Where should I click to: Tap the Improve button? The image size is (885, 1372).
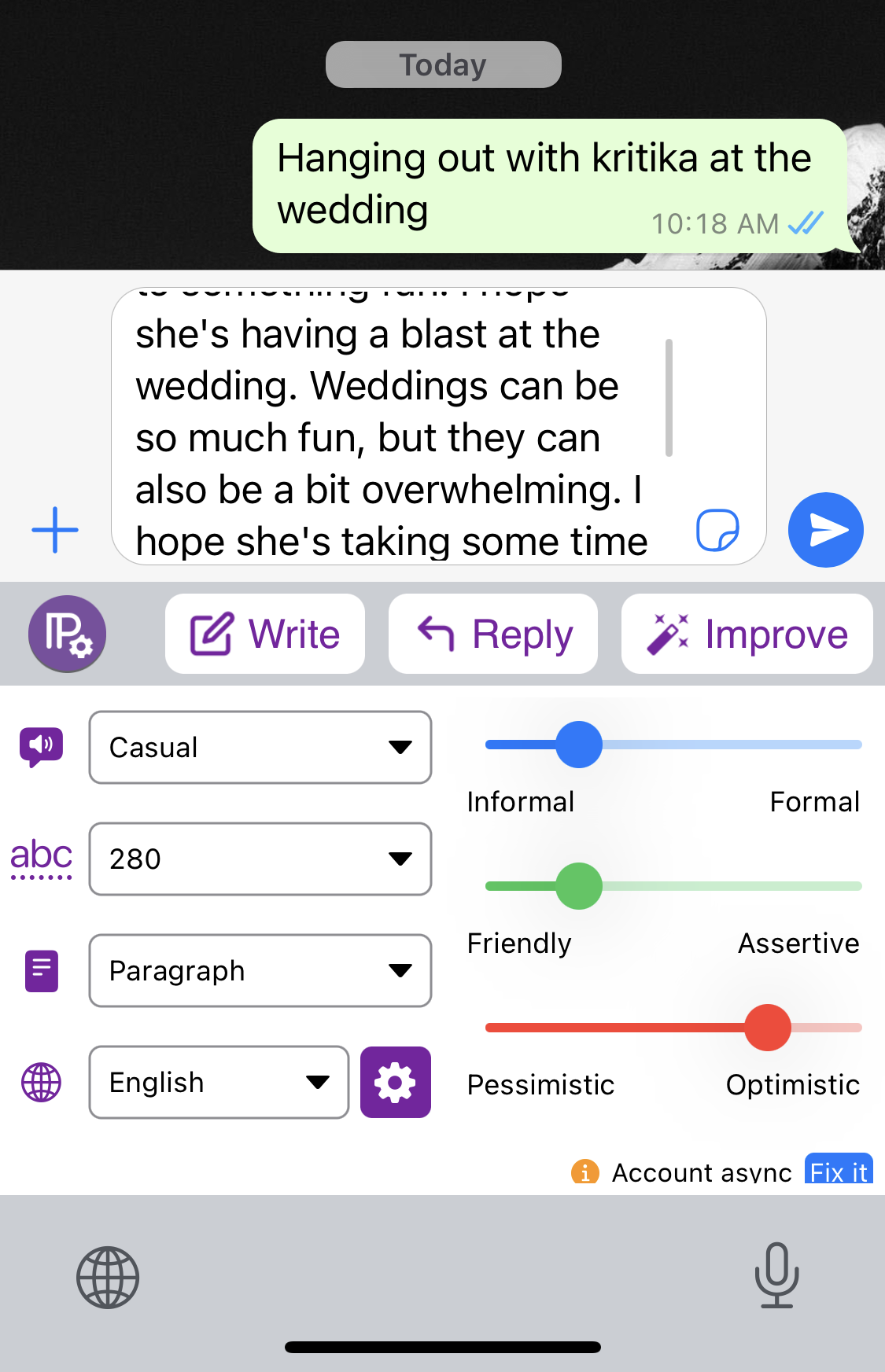(x=747, y=634)
